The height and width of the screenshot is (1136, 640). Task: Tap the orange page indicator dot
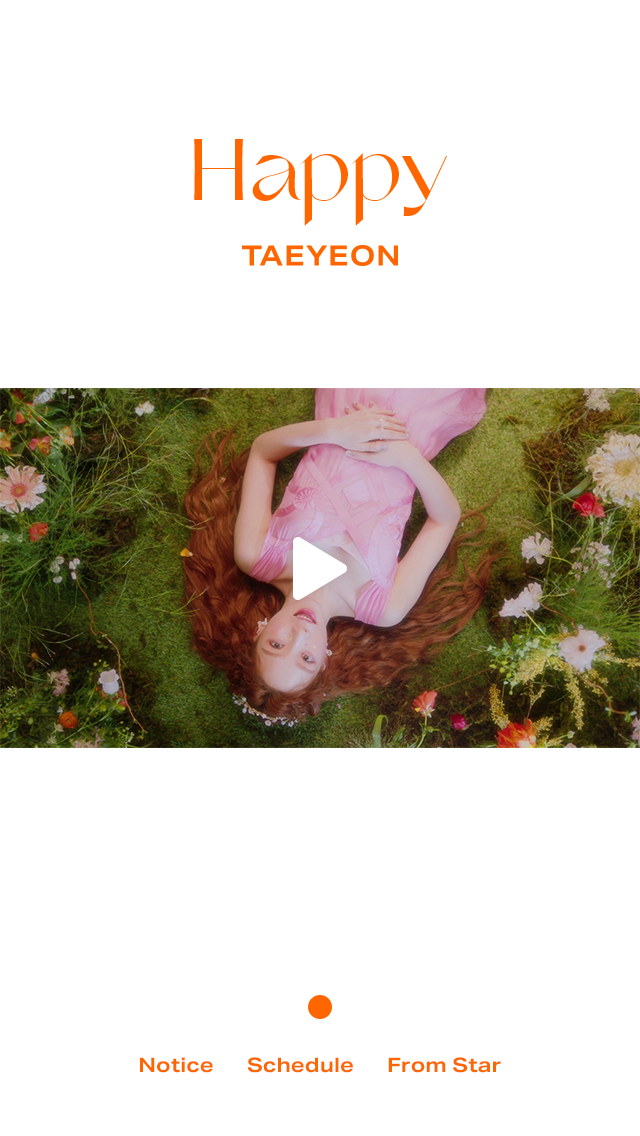[320, 1007]
